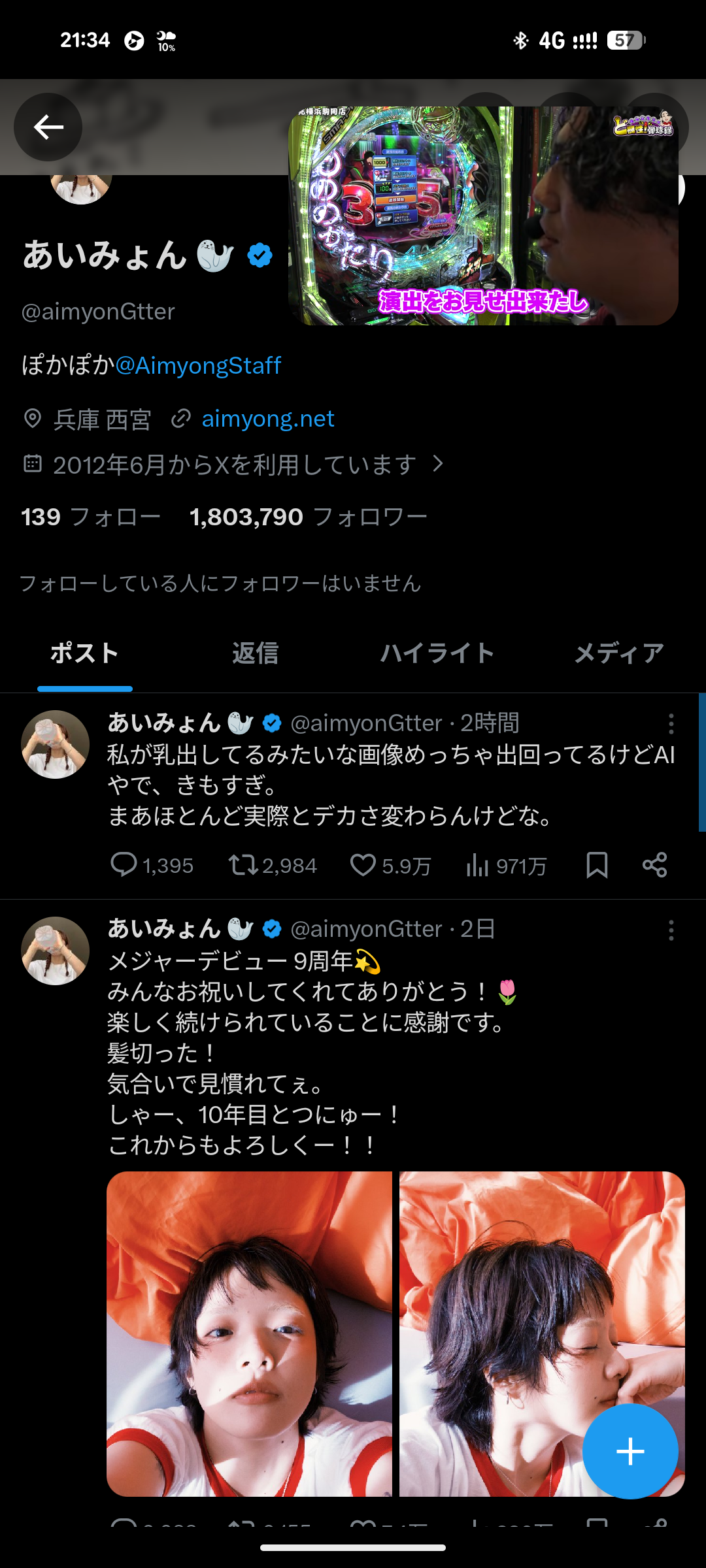The height and width of the screenshot is (1568, 706).
Task: Switch to the 返信 tab
Action: (255, 653)
